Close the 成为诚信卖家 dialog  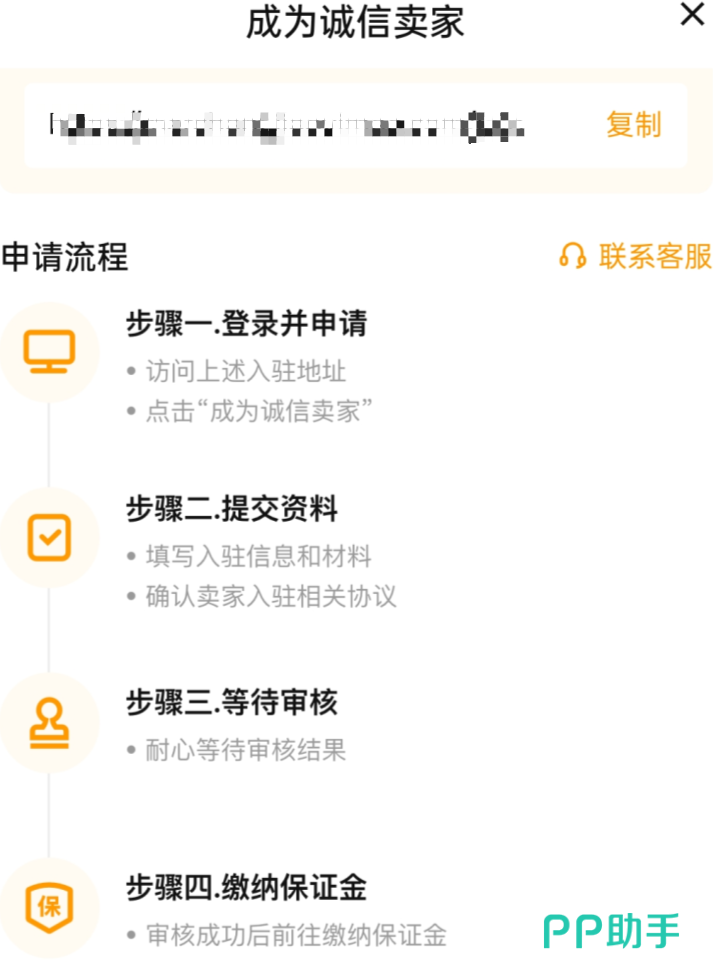click(x=692, y=16)
